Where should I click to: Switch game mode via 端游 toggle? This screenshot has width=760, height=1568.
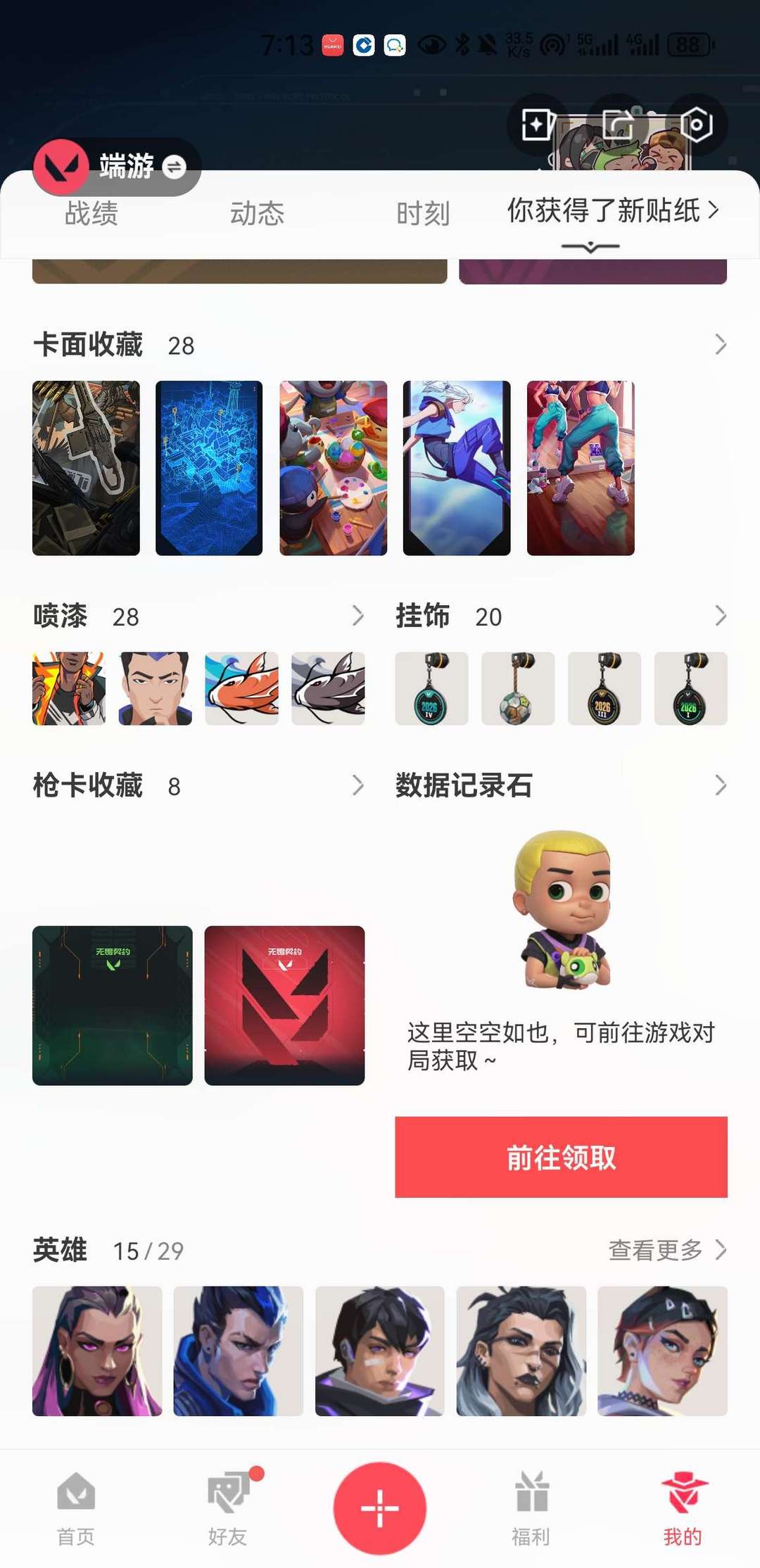pos(118,167)
